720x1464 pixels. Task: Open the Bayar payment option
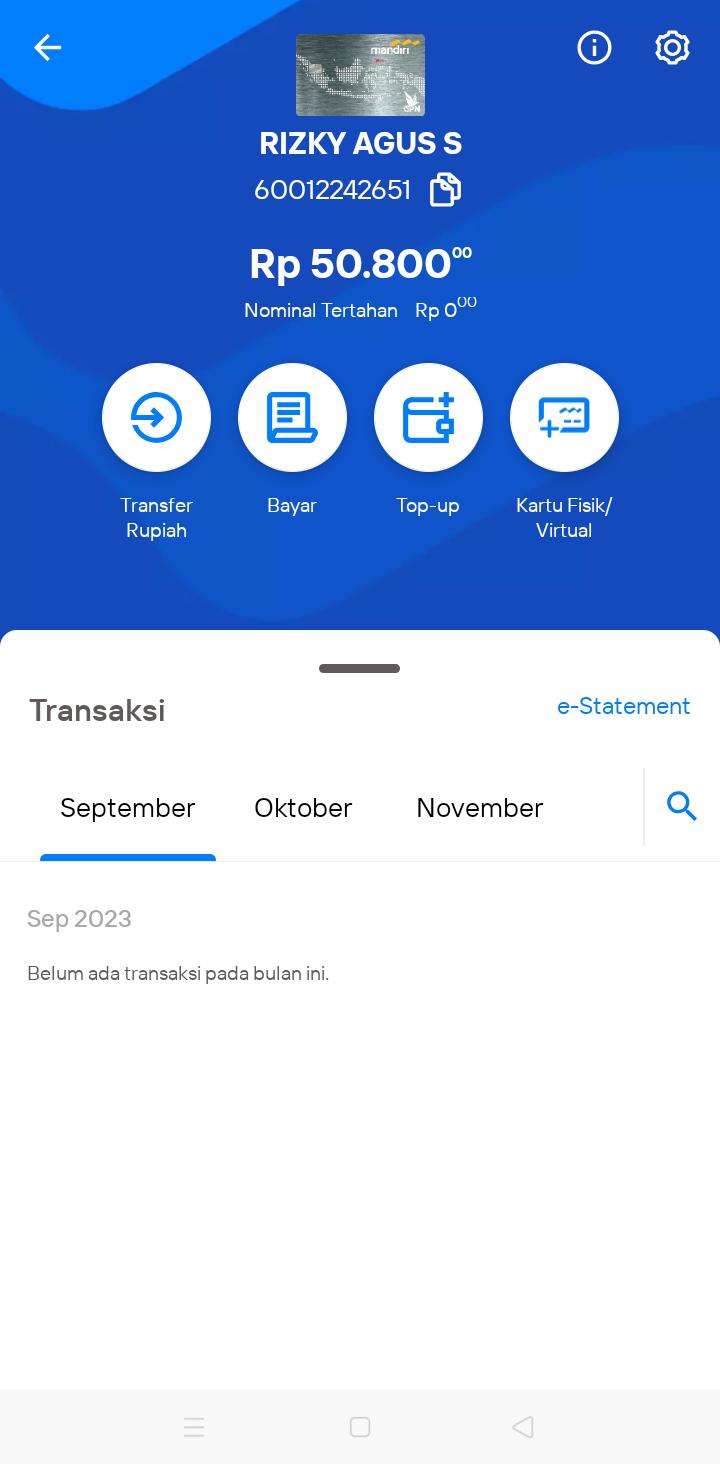point(292,417)
